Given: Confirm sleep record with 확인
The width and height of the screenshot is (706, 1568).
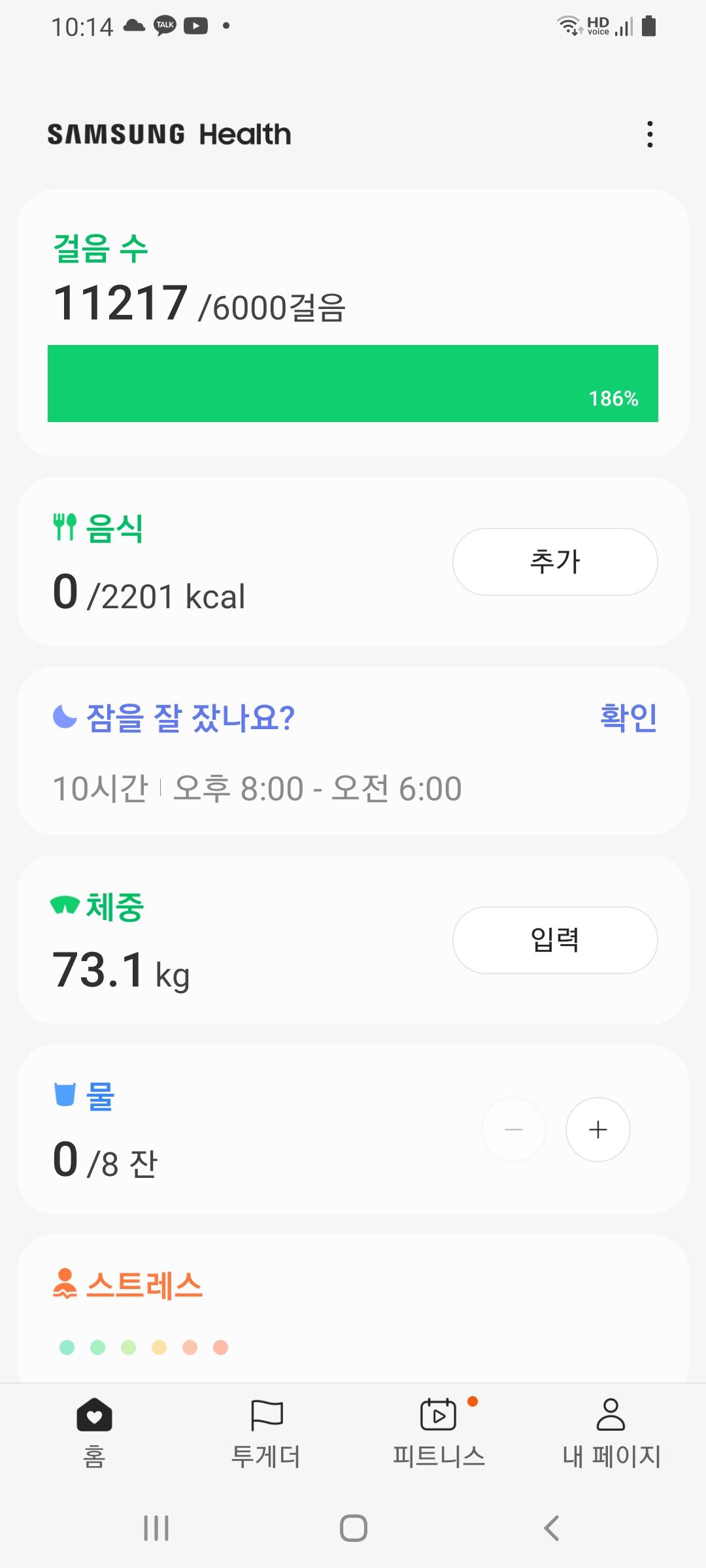Looking at the screenshot, I should 628,717.
